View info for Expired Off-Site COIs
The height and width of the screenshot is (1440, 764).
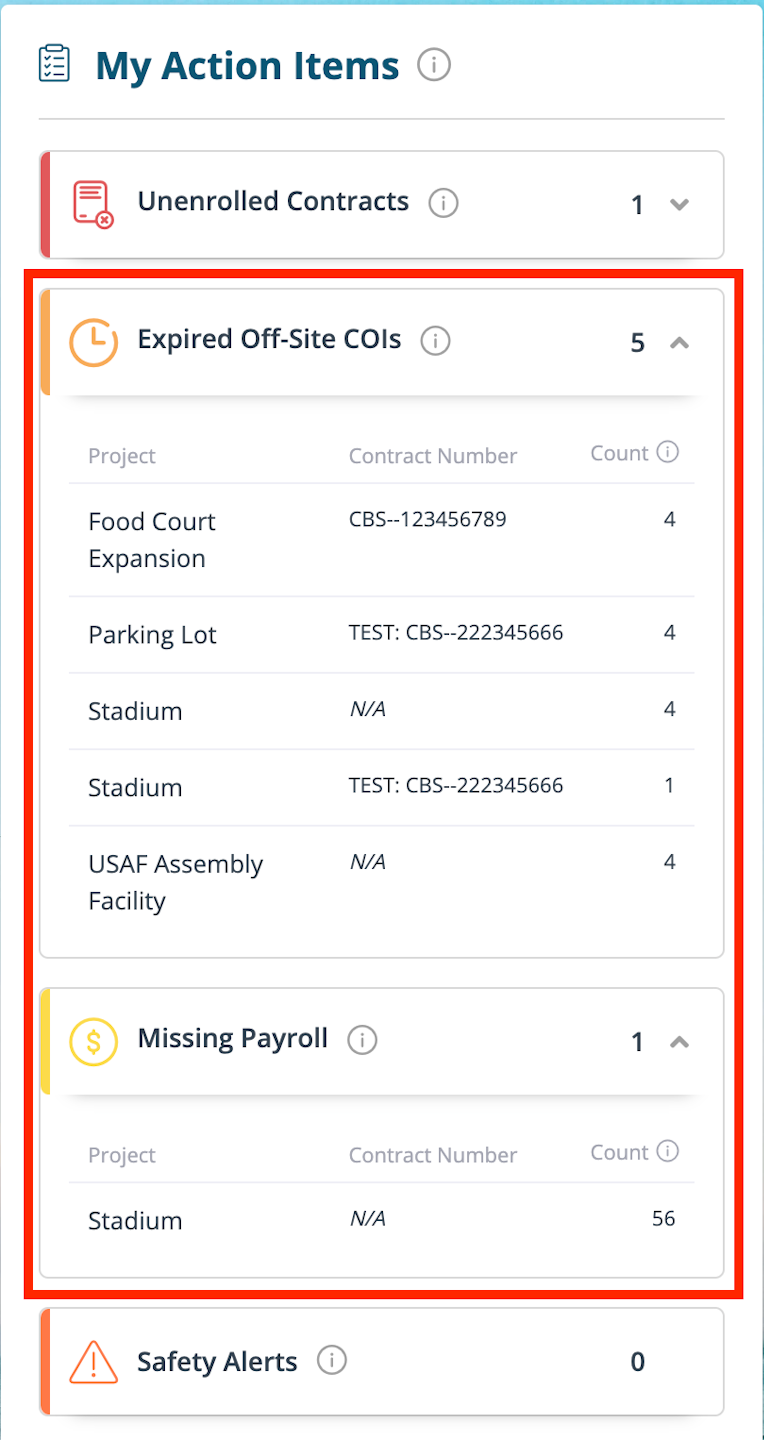pyautogui.click(x=435, y=341)
